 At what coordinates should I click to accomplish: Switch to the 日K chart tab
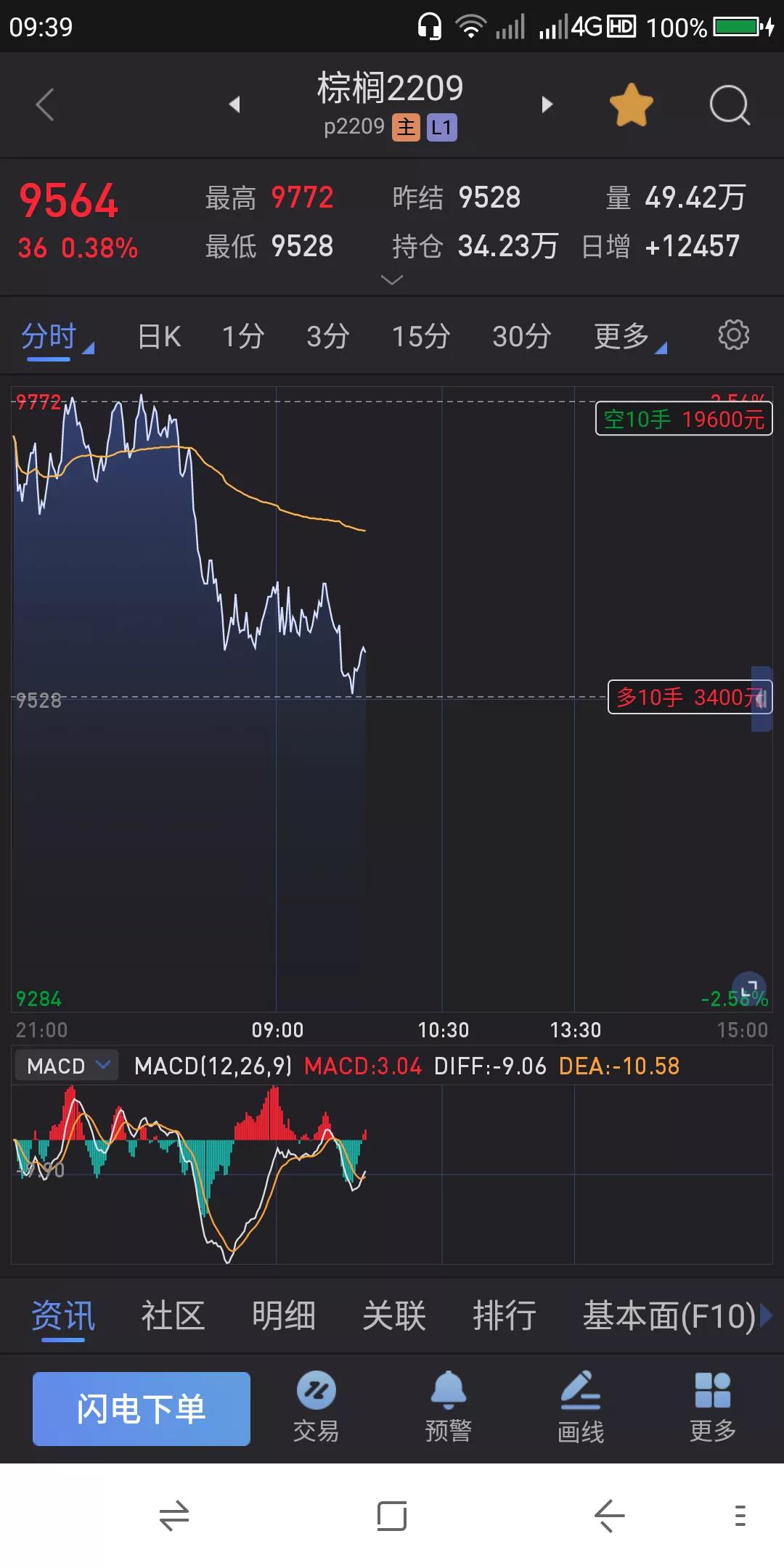(159, 336)
